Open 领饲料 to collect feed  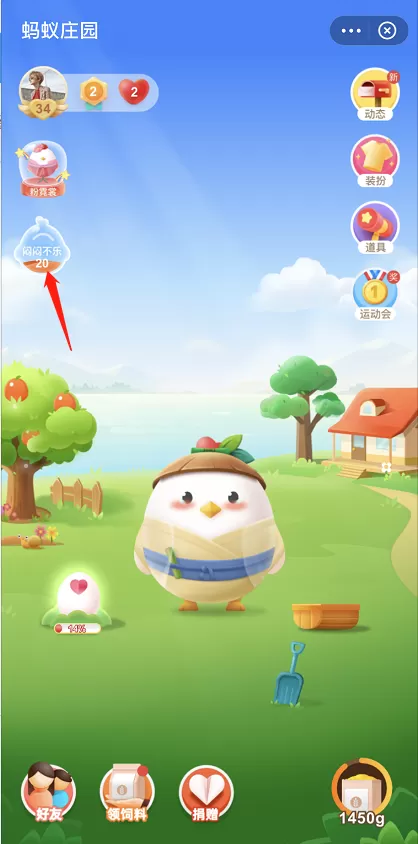(x=127, y=792)
